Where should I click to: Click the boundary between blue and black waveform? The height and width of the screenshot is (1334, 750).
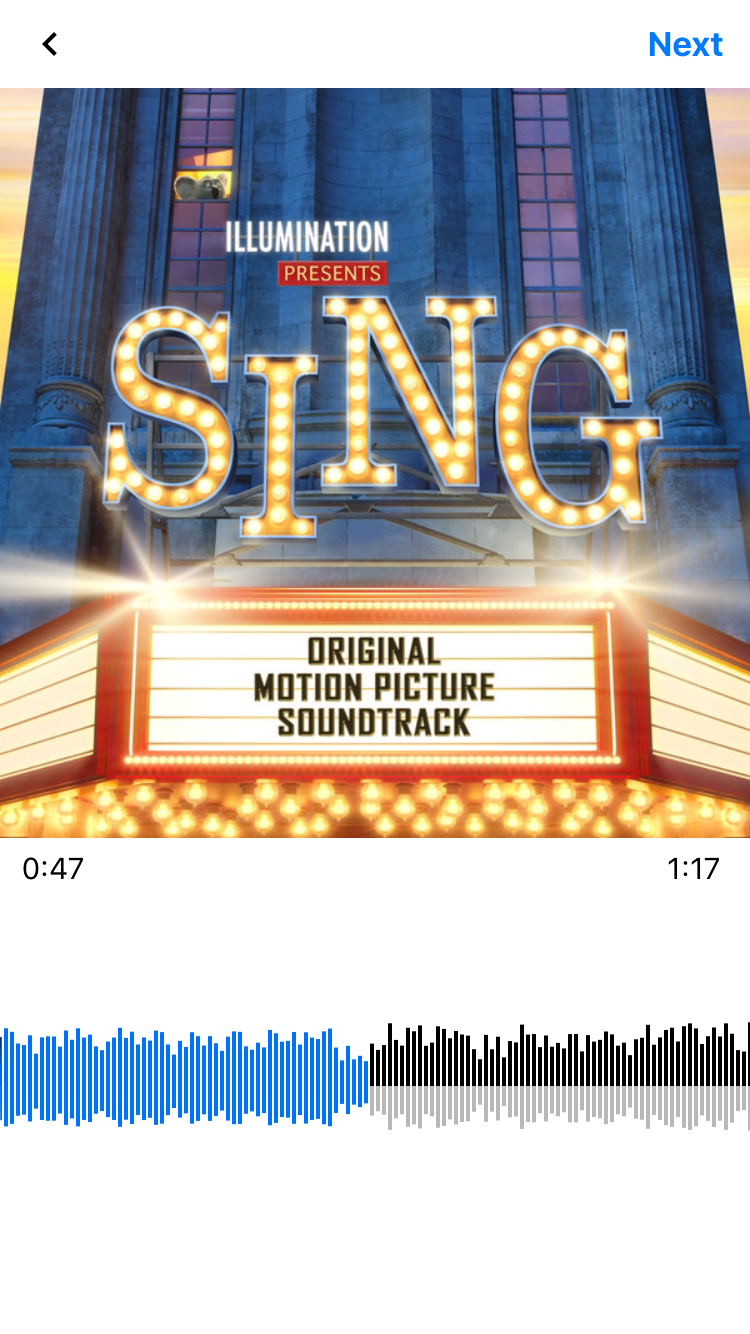click(x=368, y=1075)
